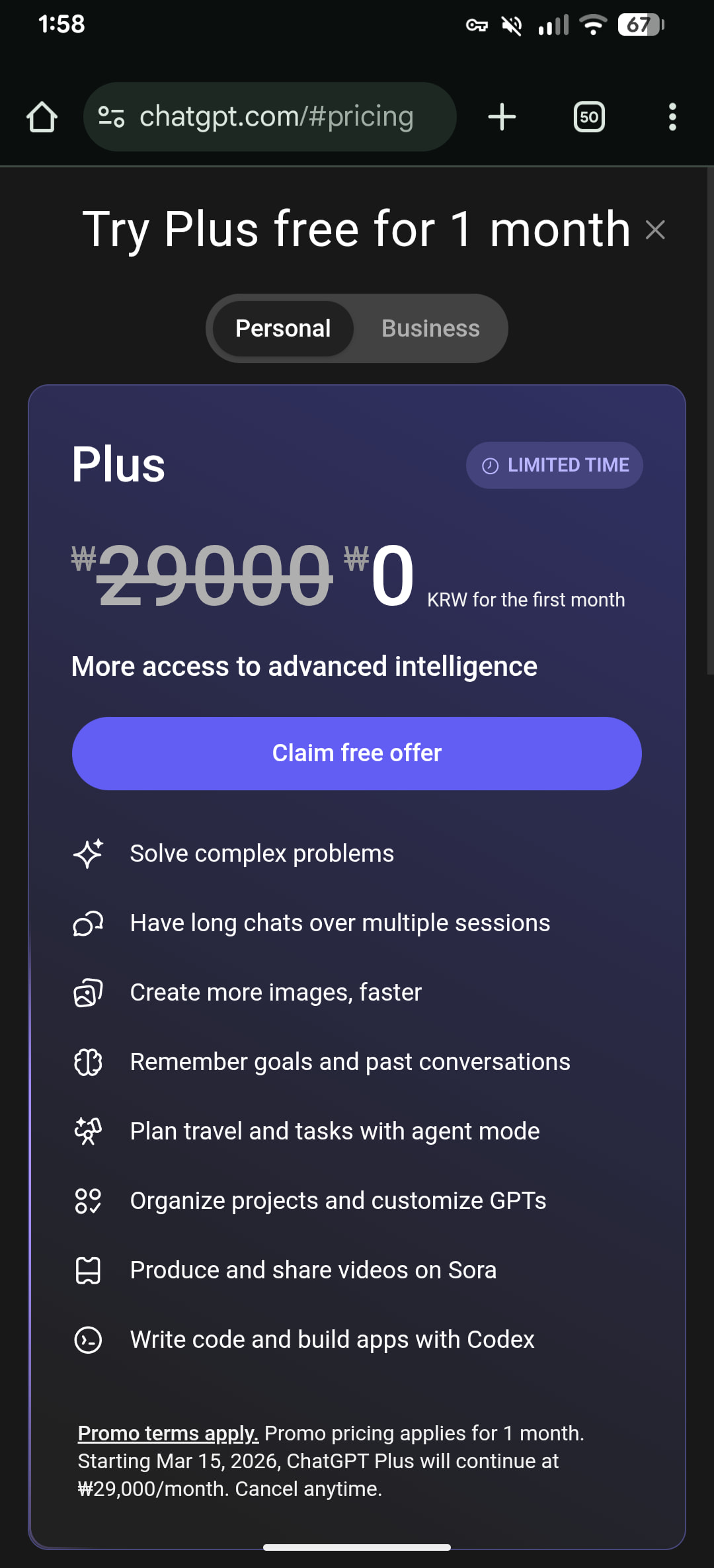Switch to the Business plan tab
Image resolution: width=714 pixels, height=1568 pixels.
[x=430, y=329]
